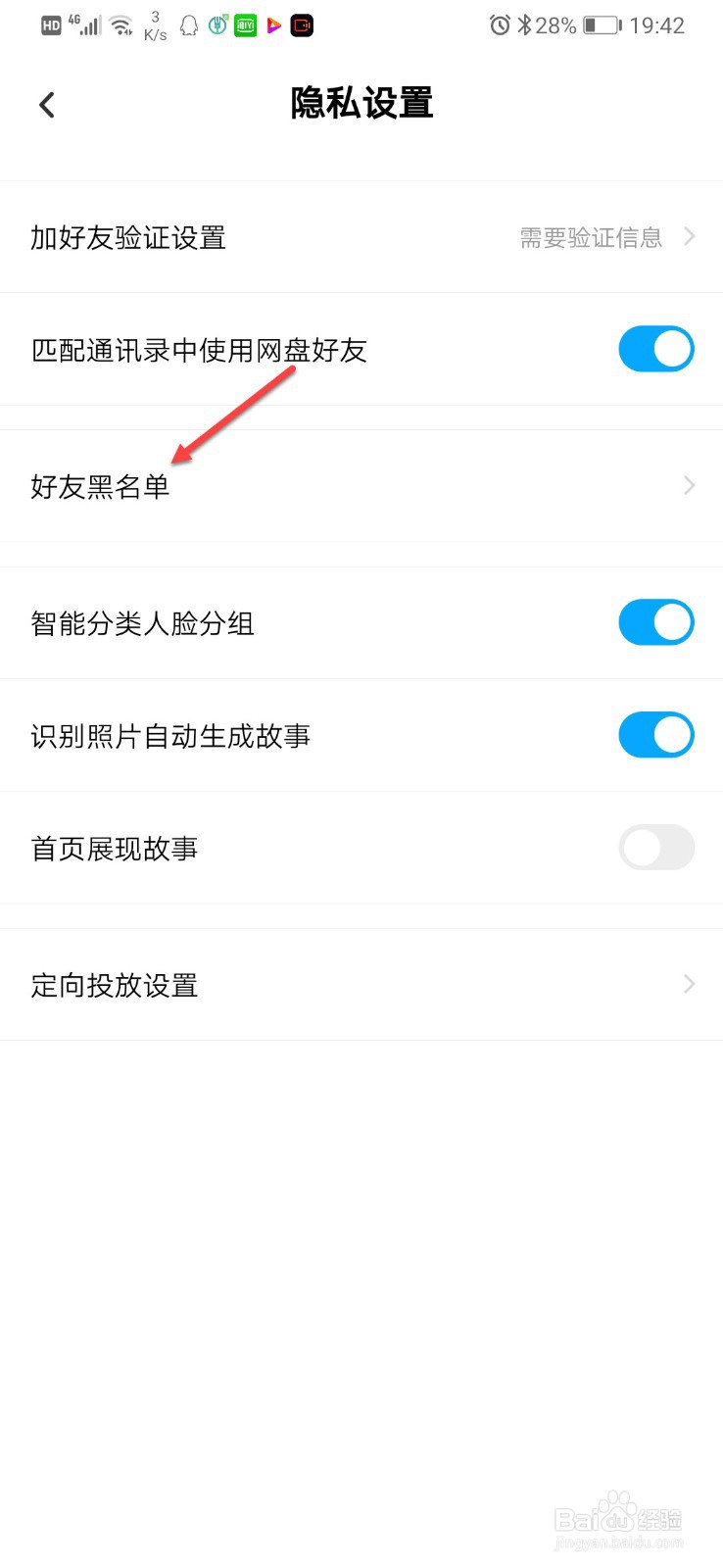Tap the QQ penguin icon in status bar

click(x=189, y=24)
